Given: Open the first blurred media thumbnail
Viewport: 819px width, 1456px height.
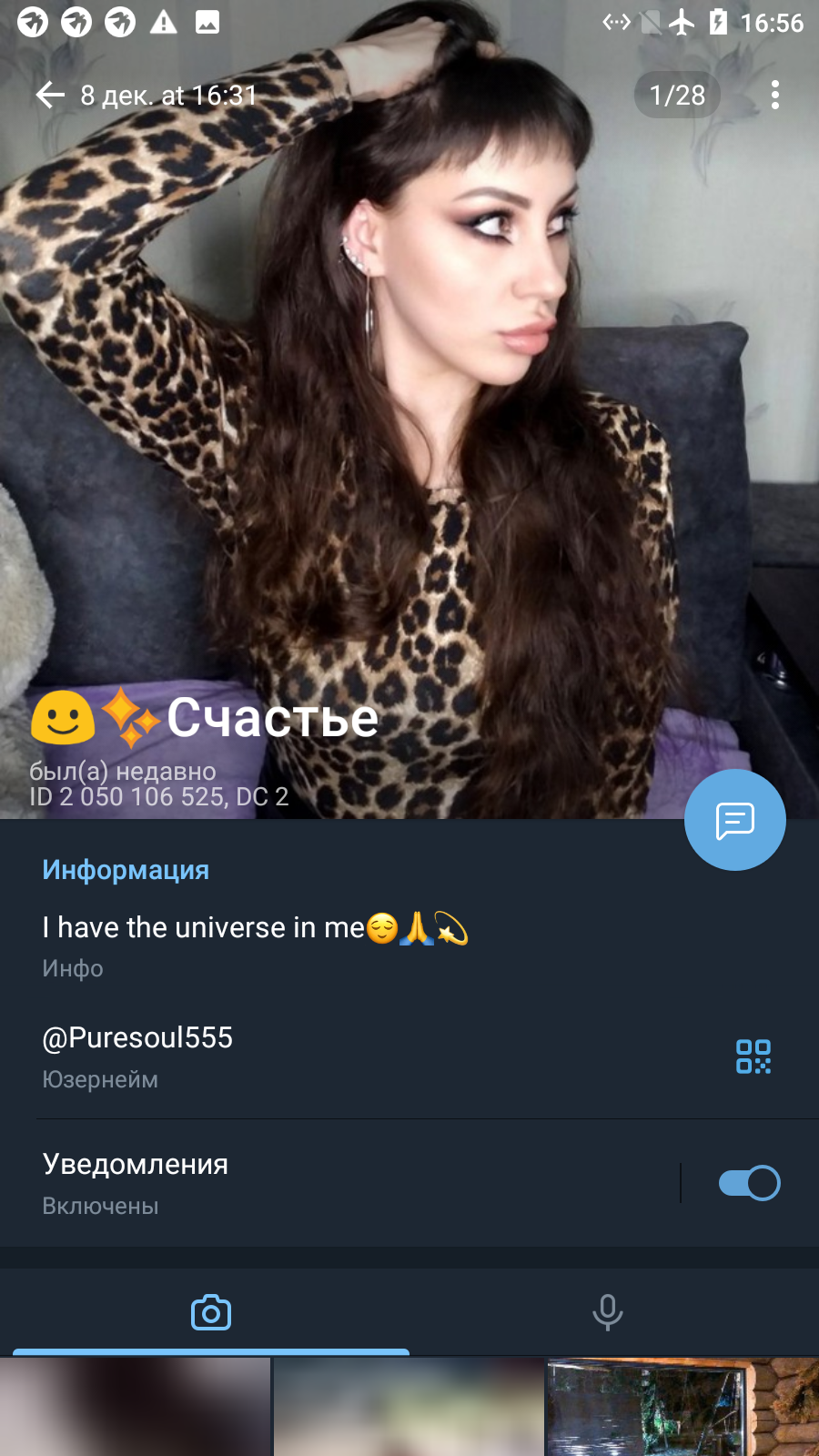Looking at the screenshot, I should tap(135, 1407).
